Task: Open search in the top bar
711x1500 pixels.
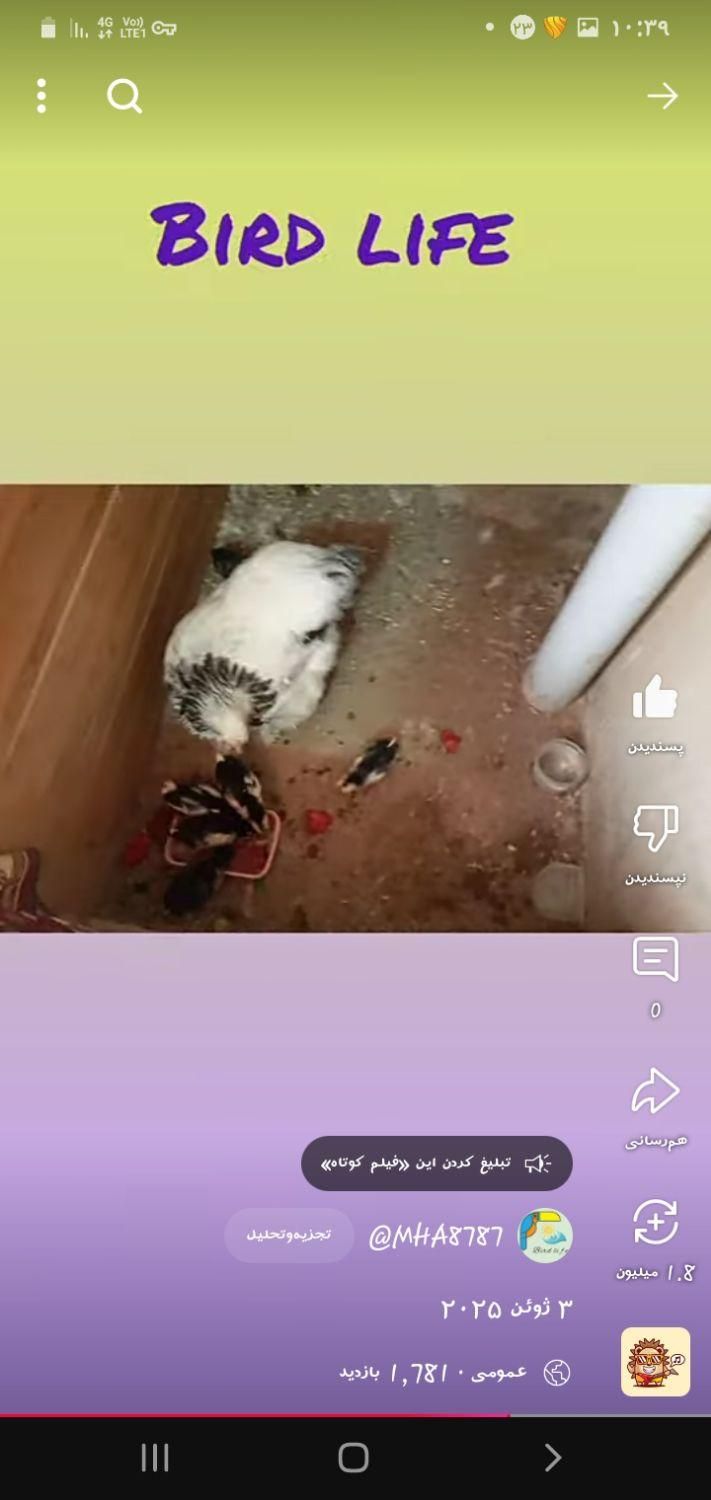Action: (x=124, y=96)
